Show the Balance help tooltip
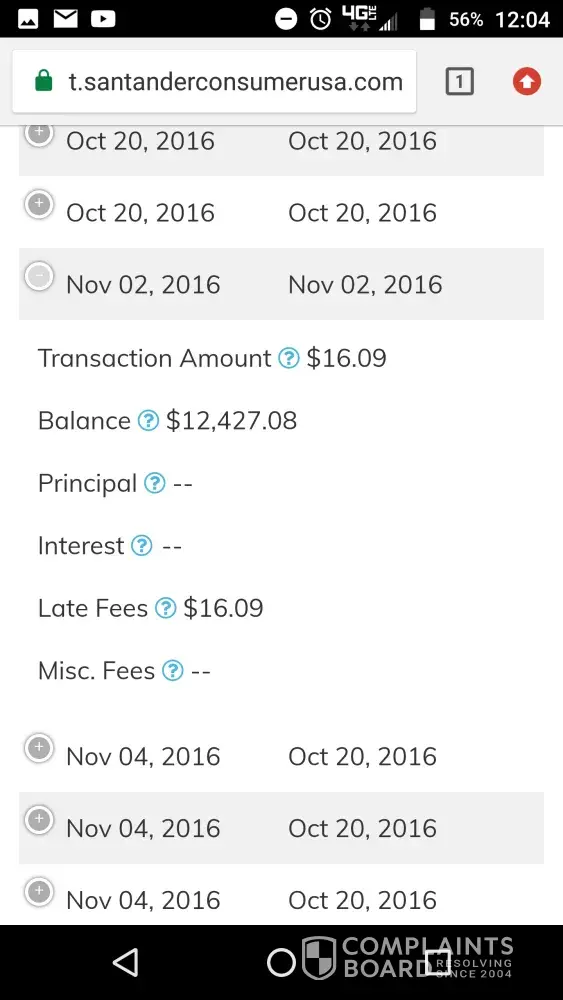 pos(149,421)
